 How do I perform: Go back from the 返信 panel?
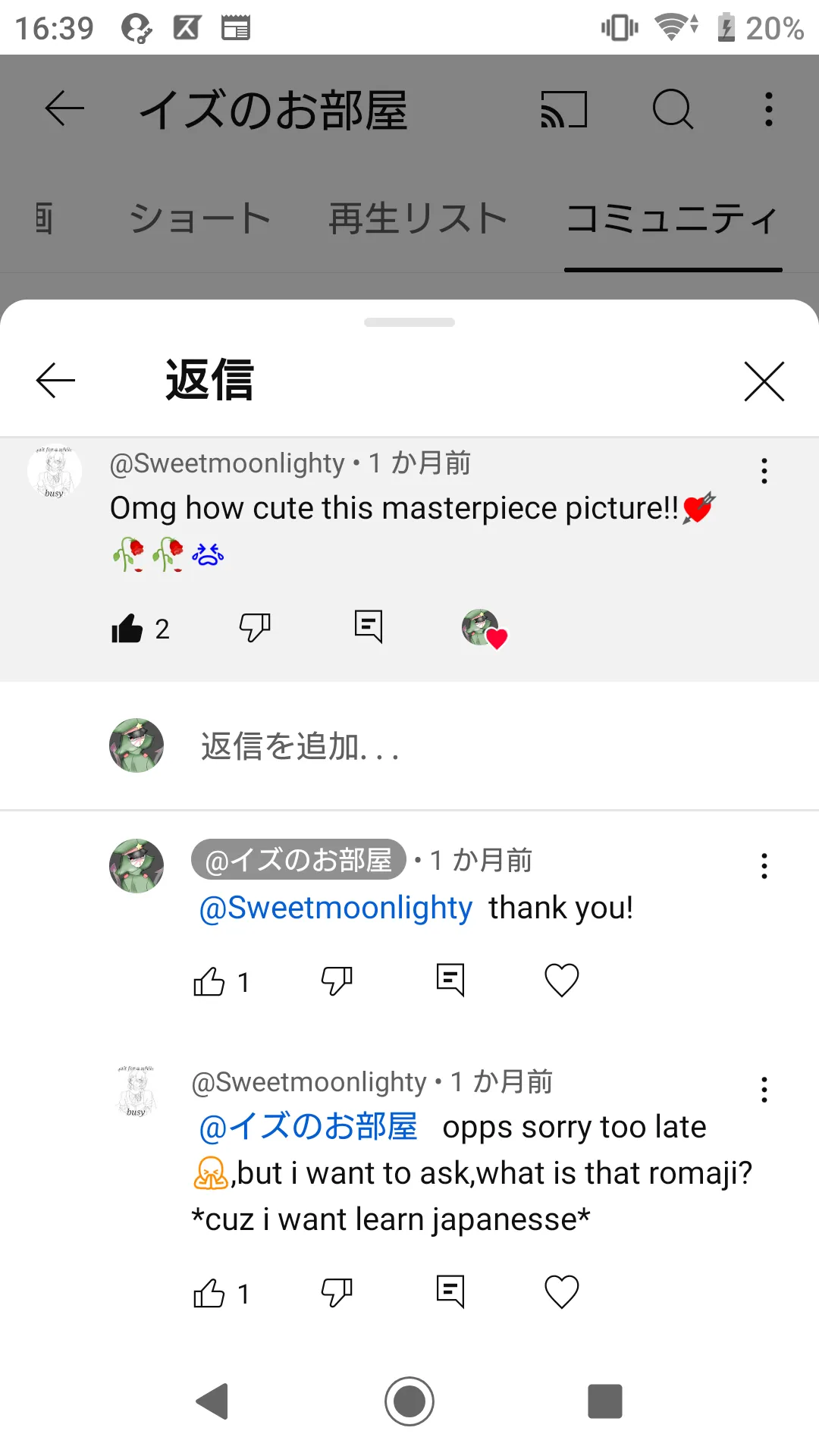coord(55,380)
